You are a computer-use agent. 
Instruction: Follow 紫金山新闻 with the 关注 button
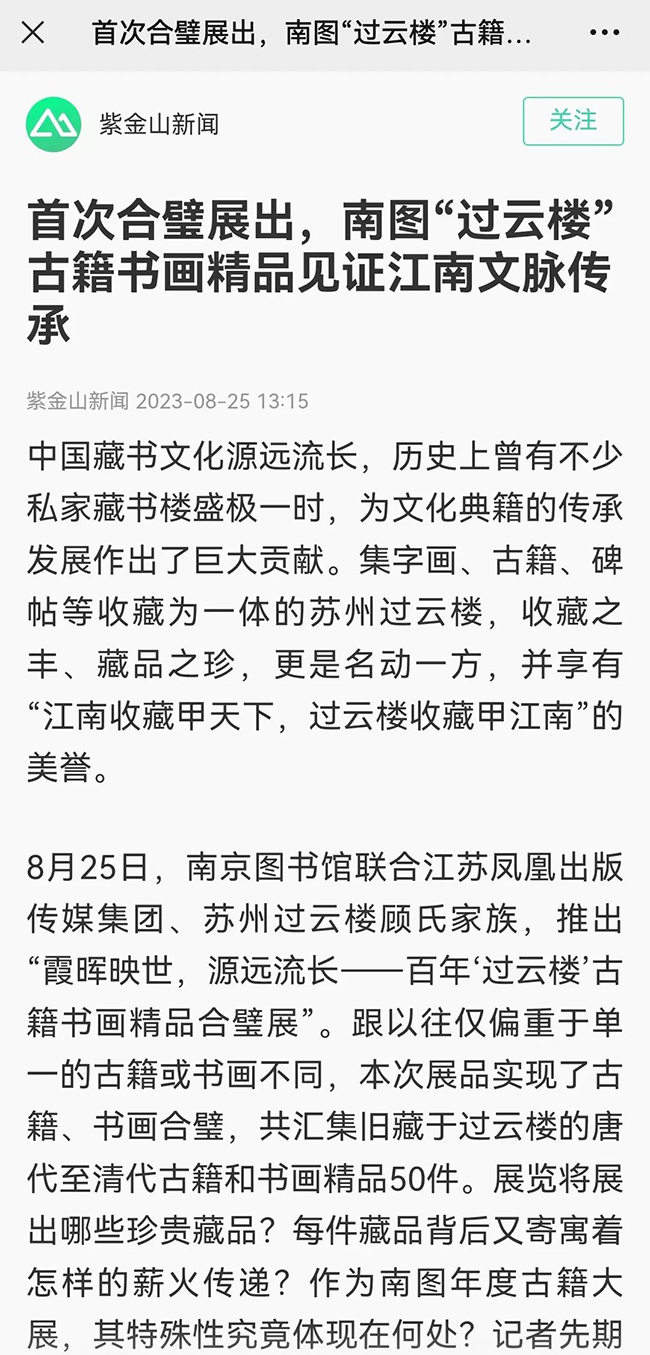tap(573, 121)
